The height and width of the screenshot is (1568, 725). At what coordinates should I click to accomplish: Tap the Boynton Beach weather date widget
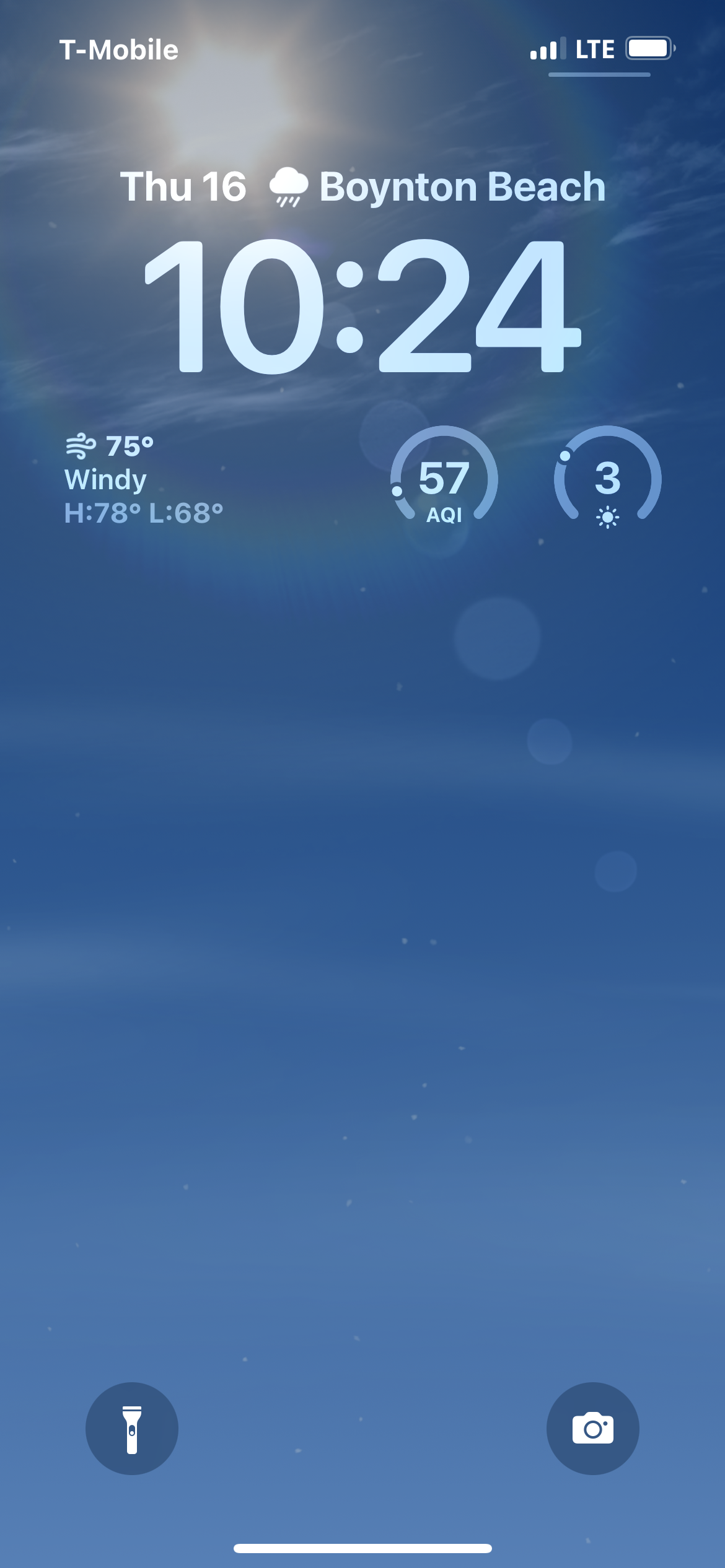pyautogui.click(x=362, y=186)
